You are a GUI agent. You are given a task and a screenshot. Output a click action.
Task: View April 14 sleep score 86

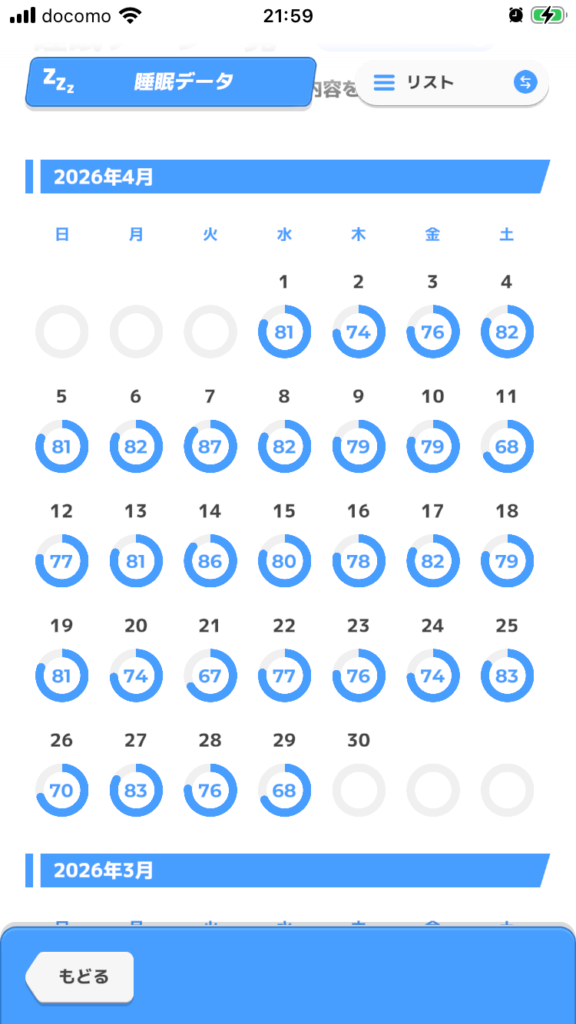click(210, 561)
